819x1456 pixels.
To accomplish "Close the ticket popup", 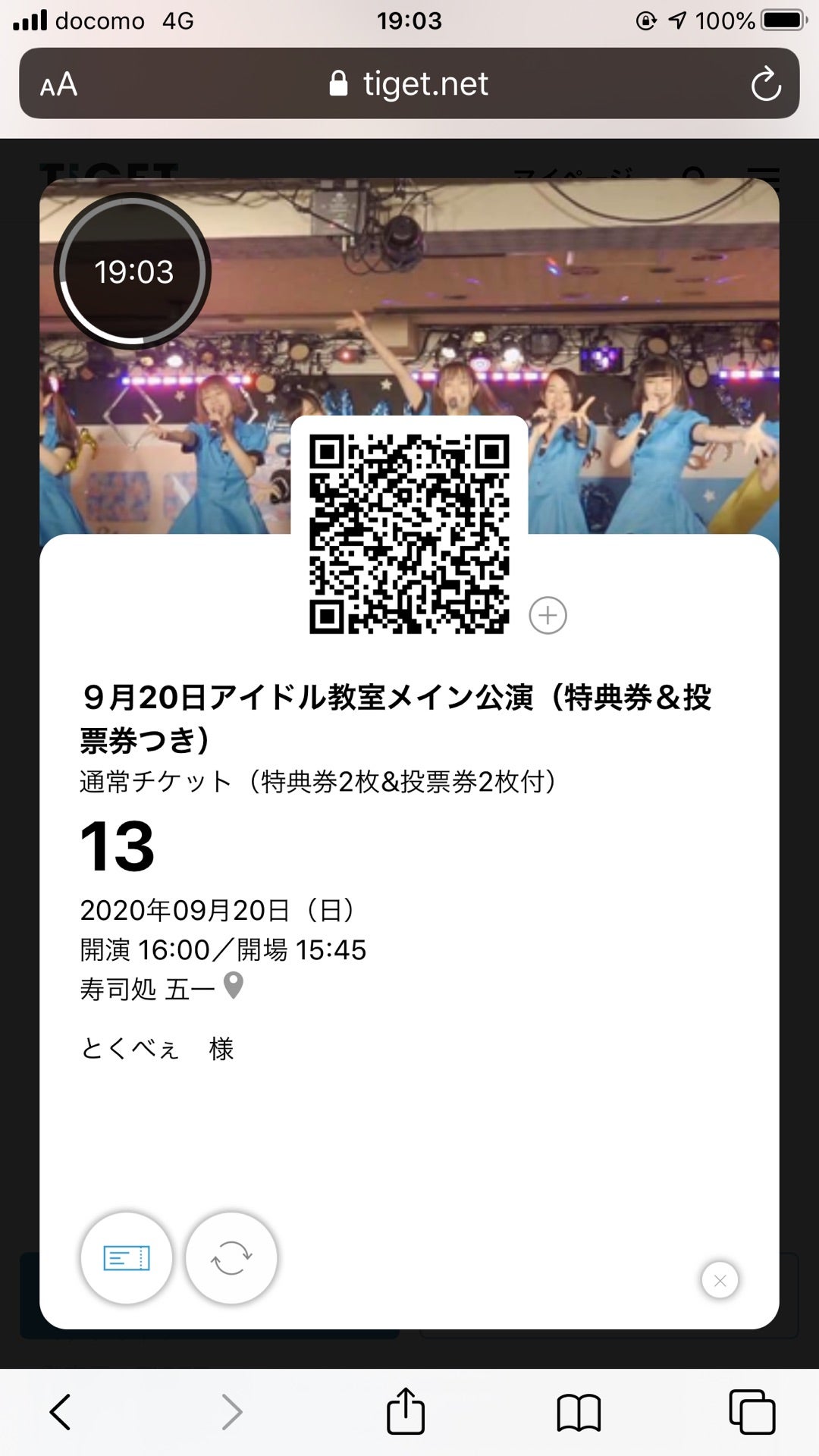I will [x=720, y=1281].
